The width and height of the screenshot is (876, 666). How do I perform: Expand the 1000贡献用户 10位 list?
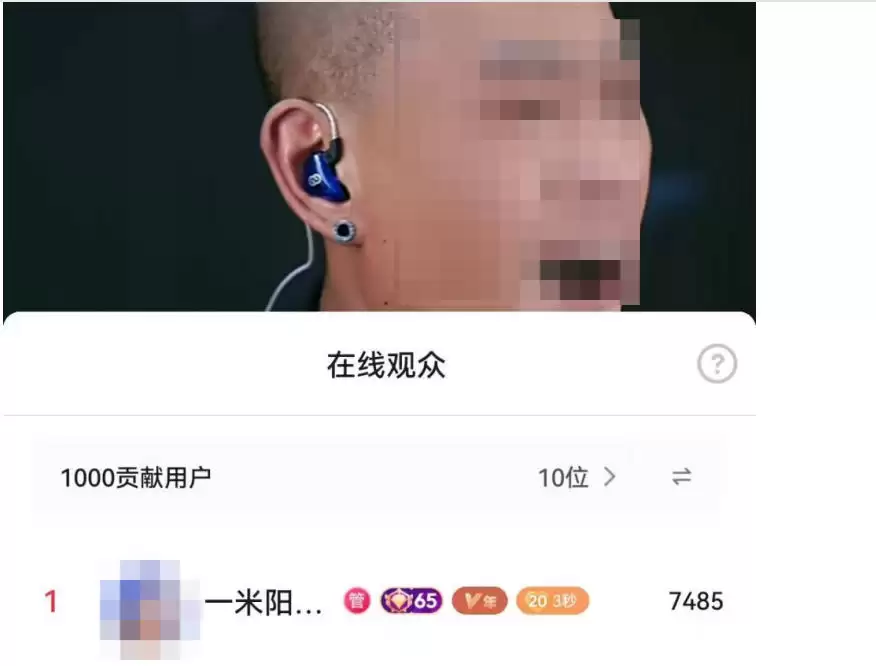click(x=578, y=477)
